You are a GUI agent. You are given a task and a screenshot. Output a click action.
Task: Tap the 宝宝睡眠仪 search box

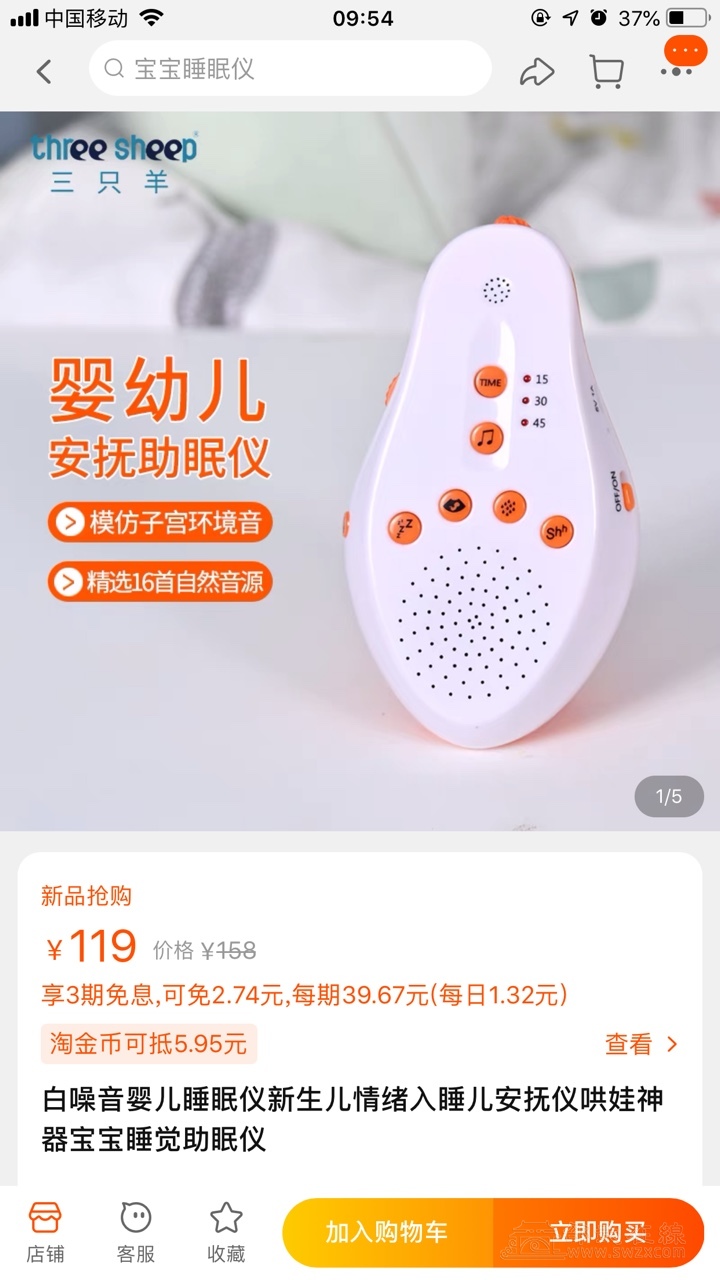290,69
